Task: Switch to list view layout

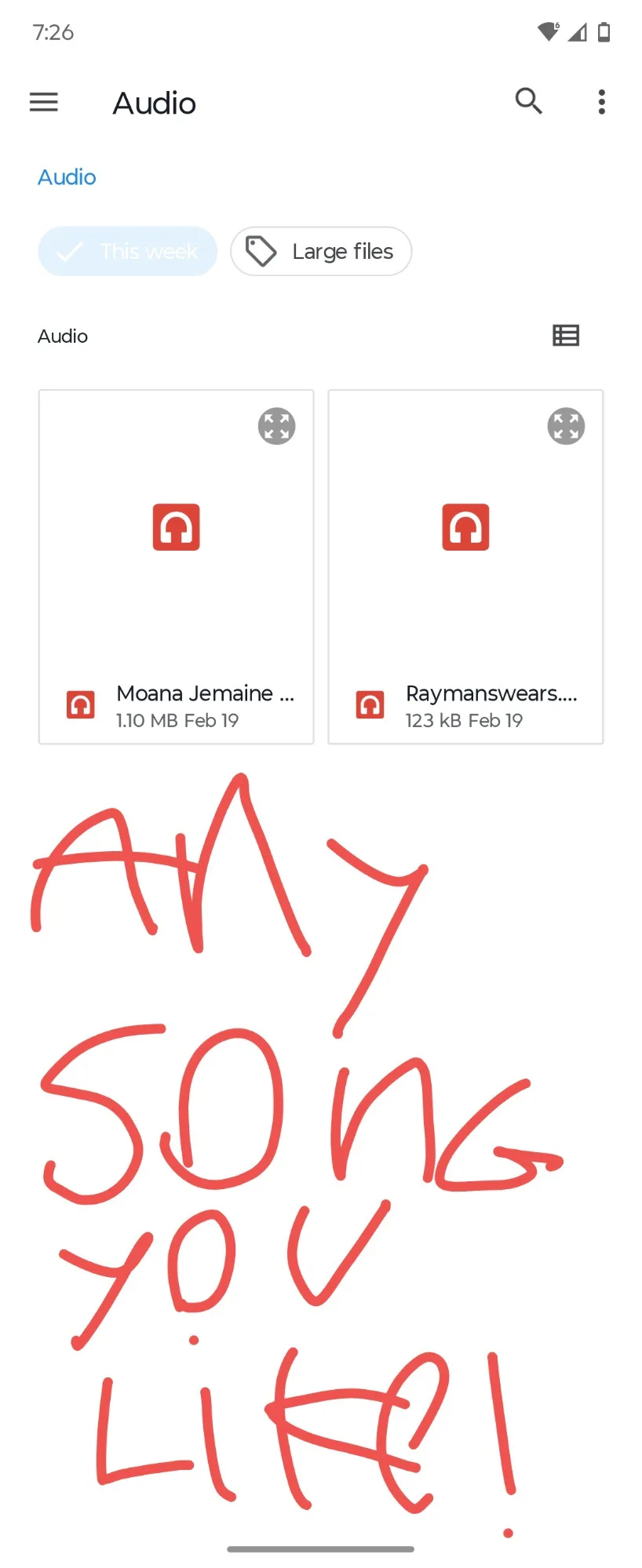Action: 566,336
